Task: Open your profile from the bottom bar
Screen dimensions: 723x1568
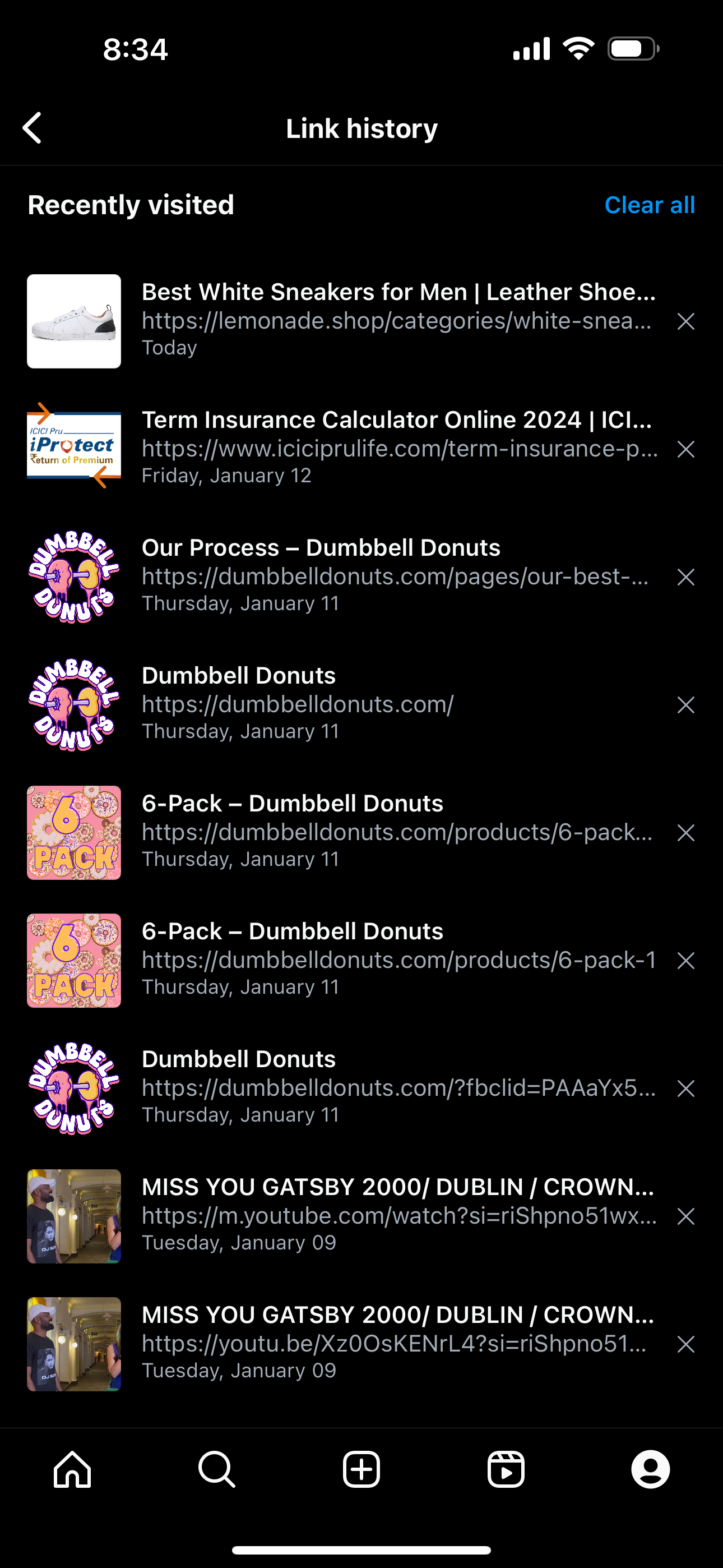Action: tap(651, 1469)
